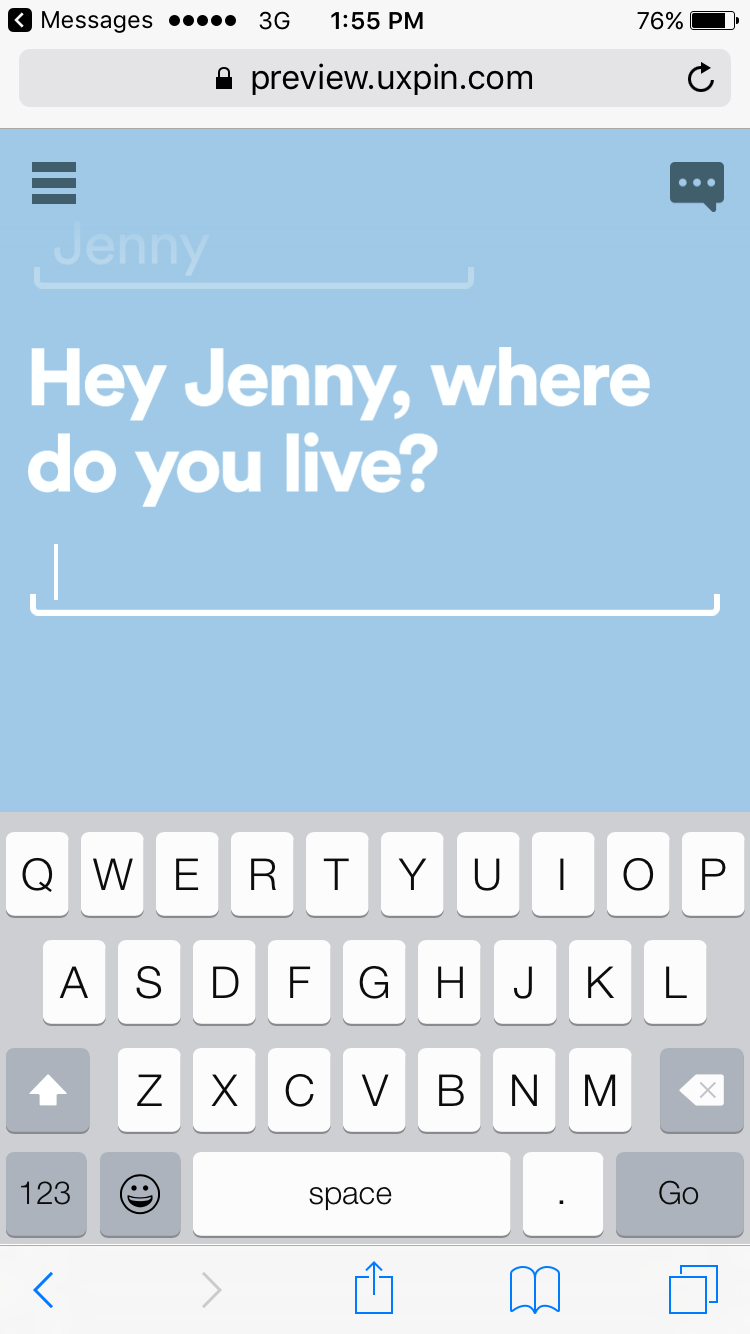Image resolution: width=750 pixels, height=1334 pixels.
Task: Open the Safari share sheet
Action: pos(375,1288)
